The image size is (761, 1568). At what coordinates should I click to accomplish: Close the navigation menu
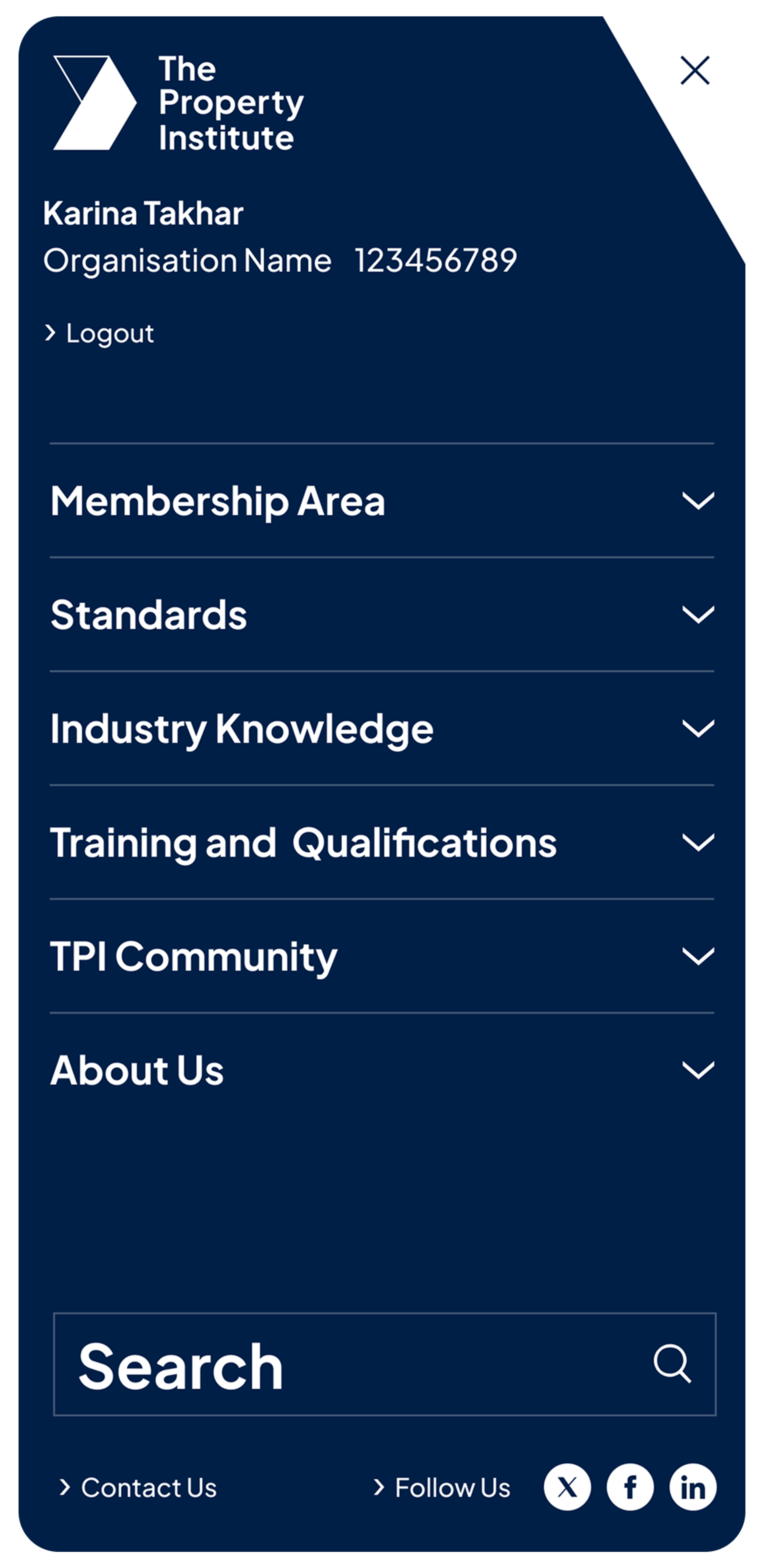tap(695, 71)
